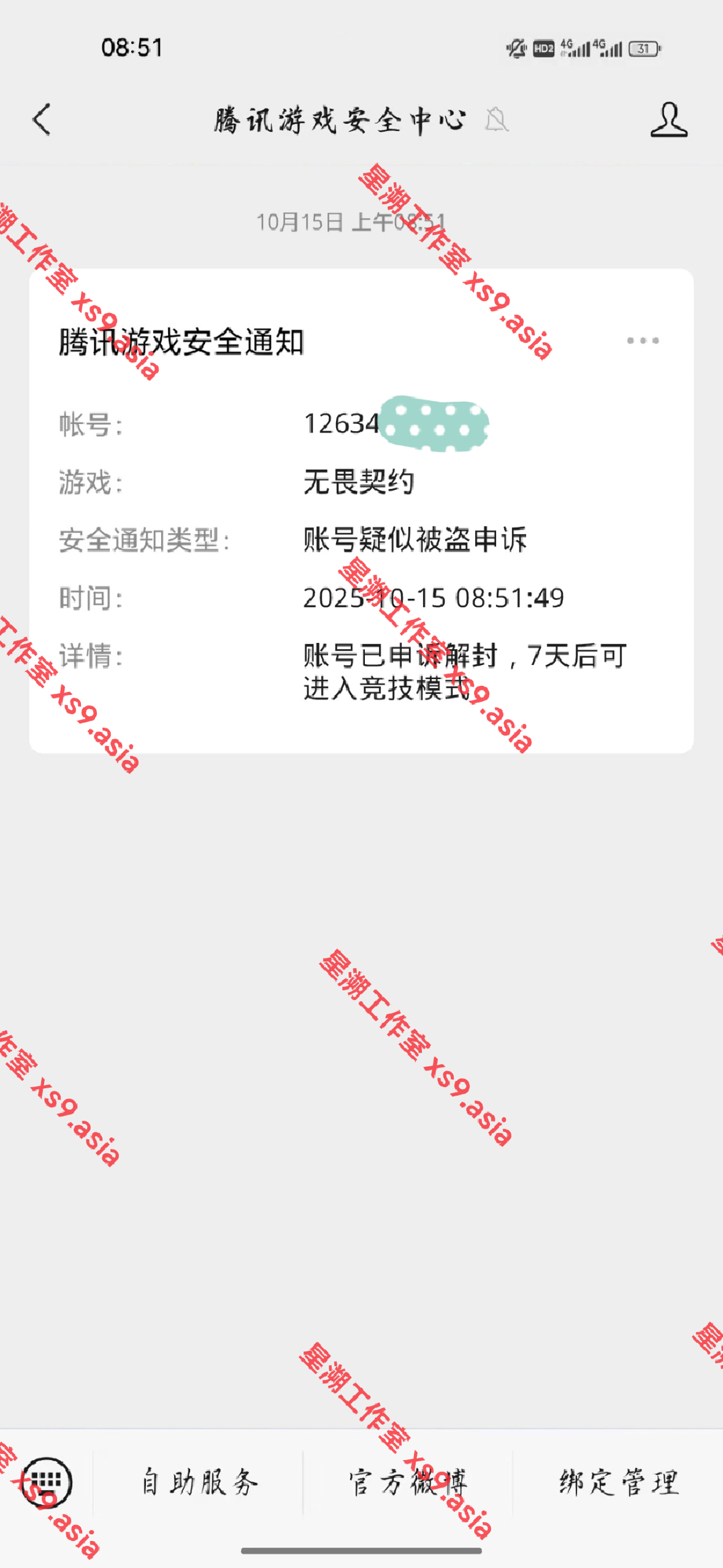Go back from 腾讯游戏安全中心

[41, 119]
